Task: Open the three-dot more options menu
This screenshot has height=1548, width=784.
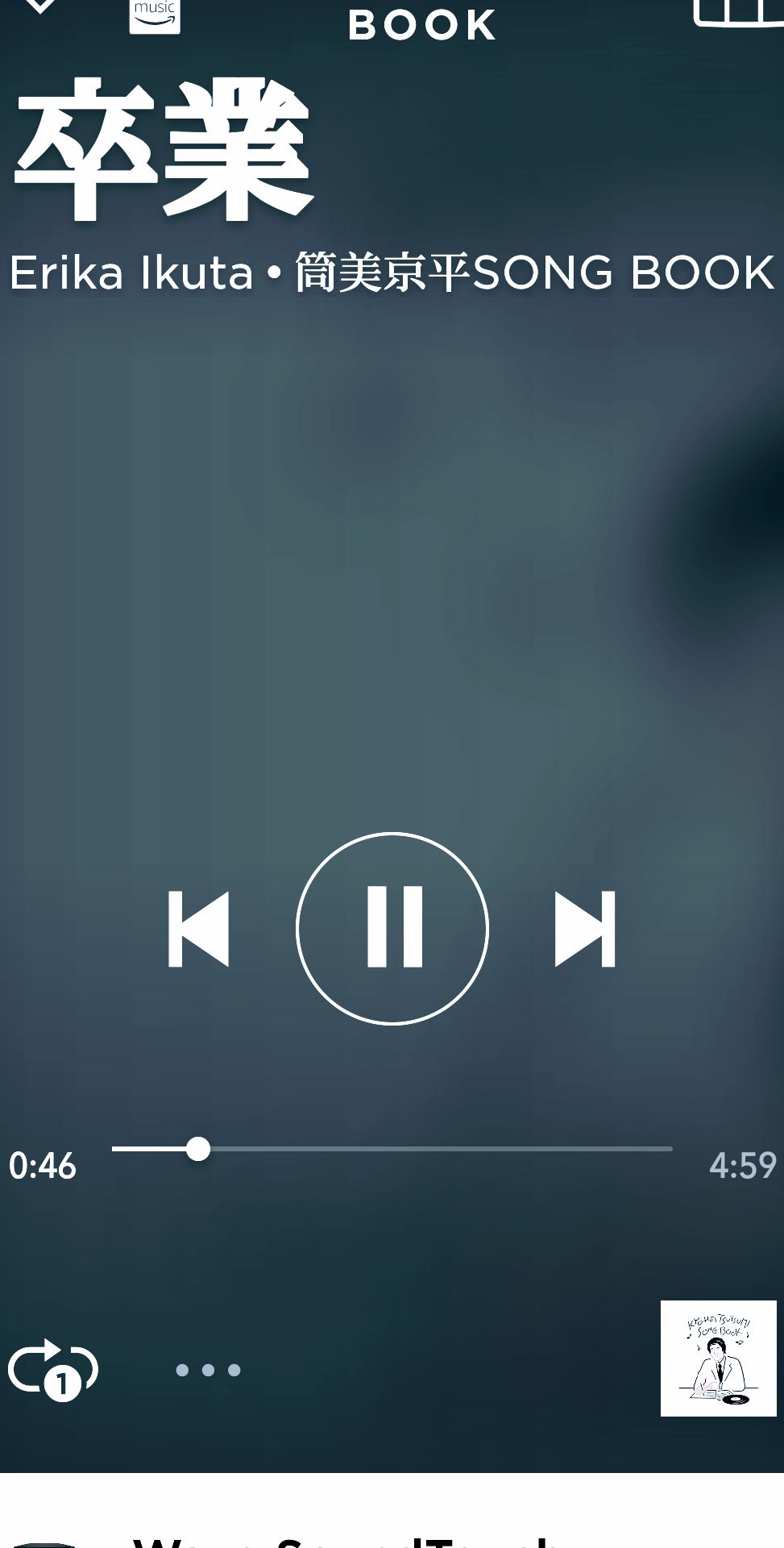Action: pos(208,1370)
